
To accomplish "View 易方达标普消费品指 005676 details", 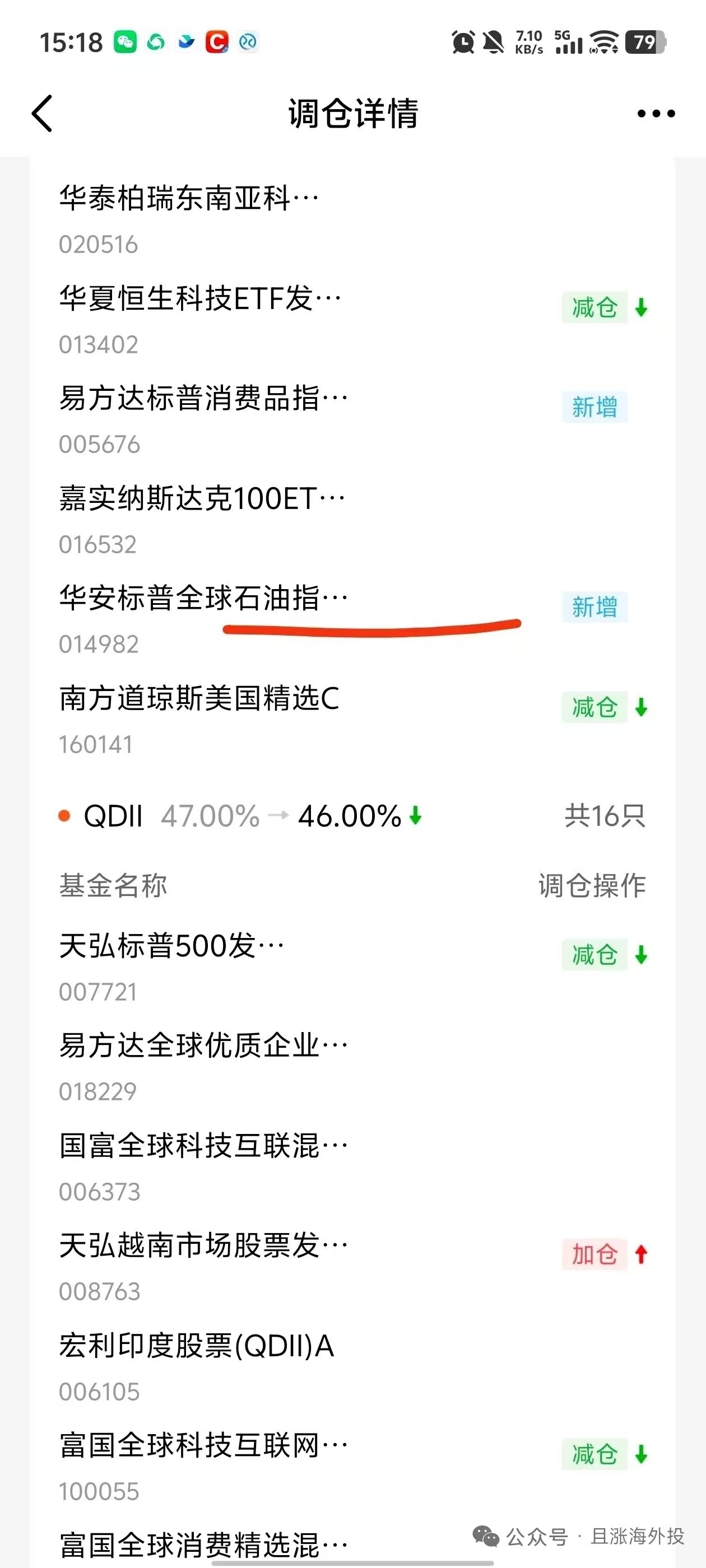I will coord(203,399).
